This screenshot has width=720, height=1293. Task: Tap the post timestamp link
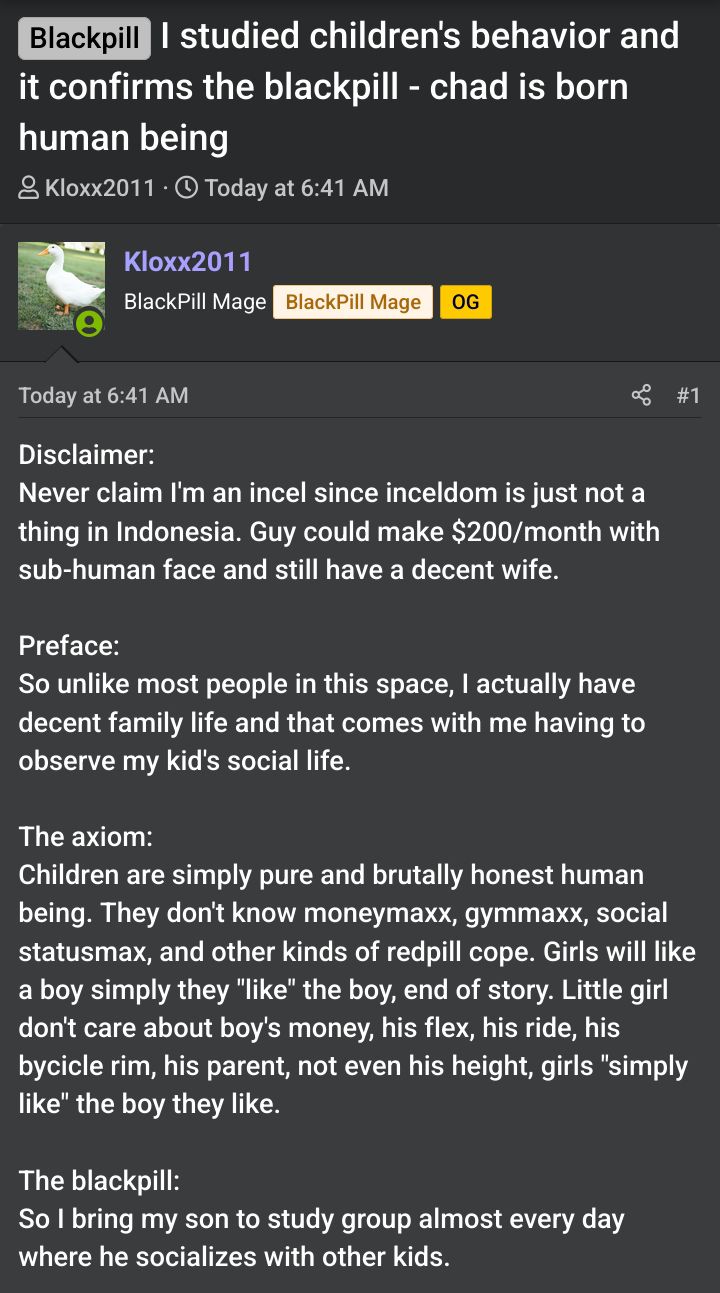[103, 395]
